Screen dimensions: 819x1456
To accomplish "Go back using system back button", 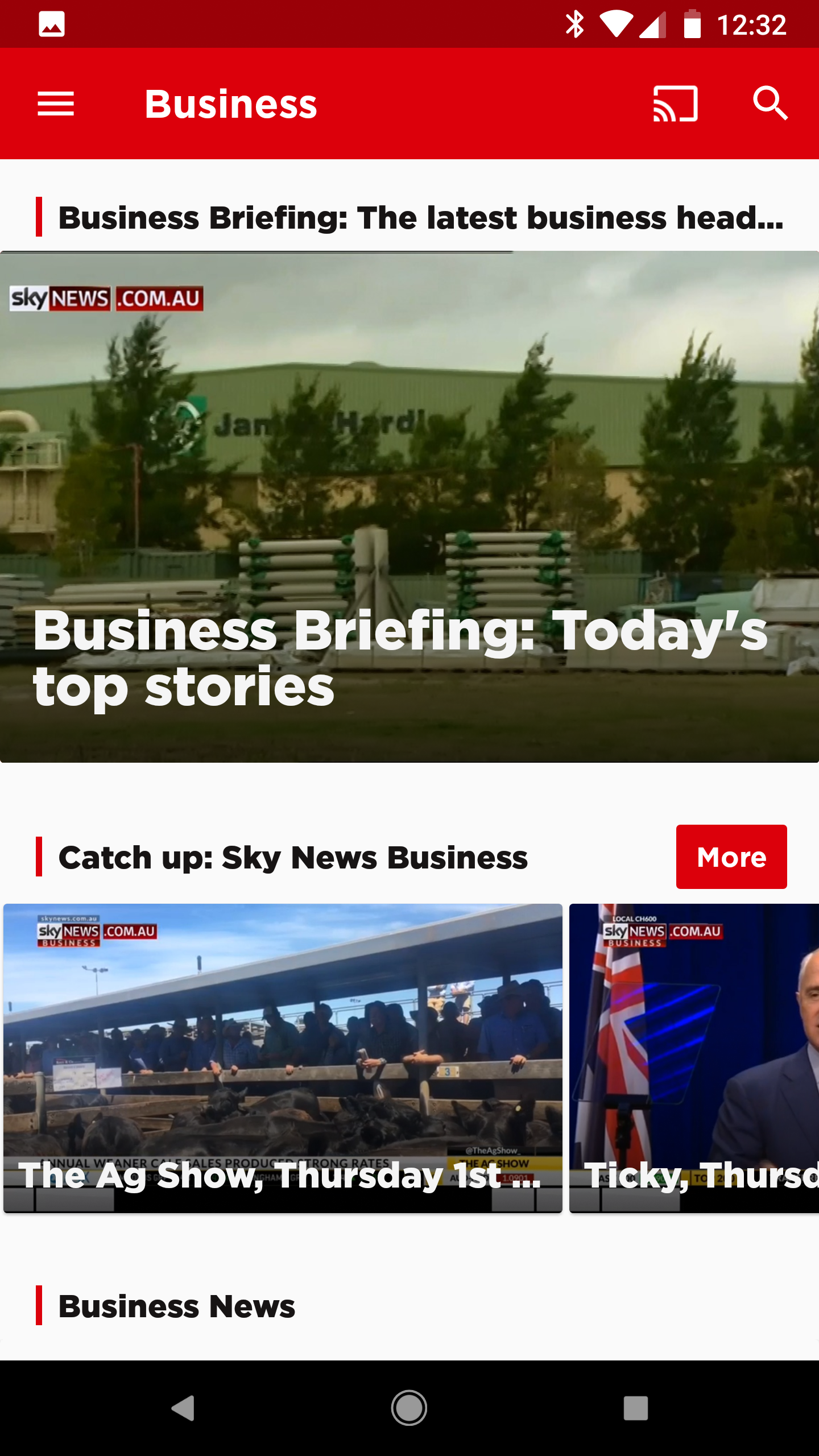I will click(x=183, y=1408).
